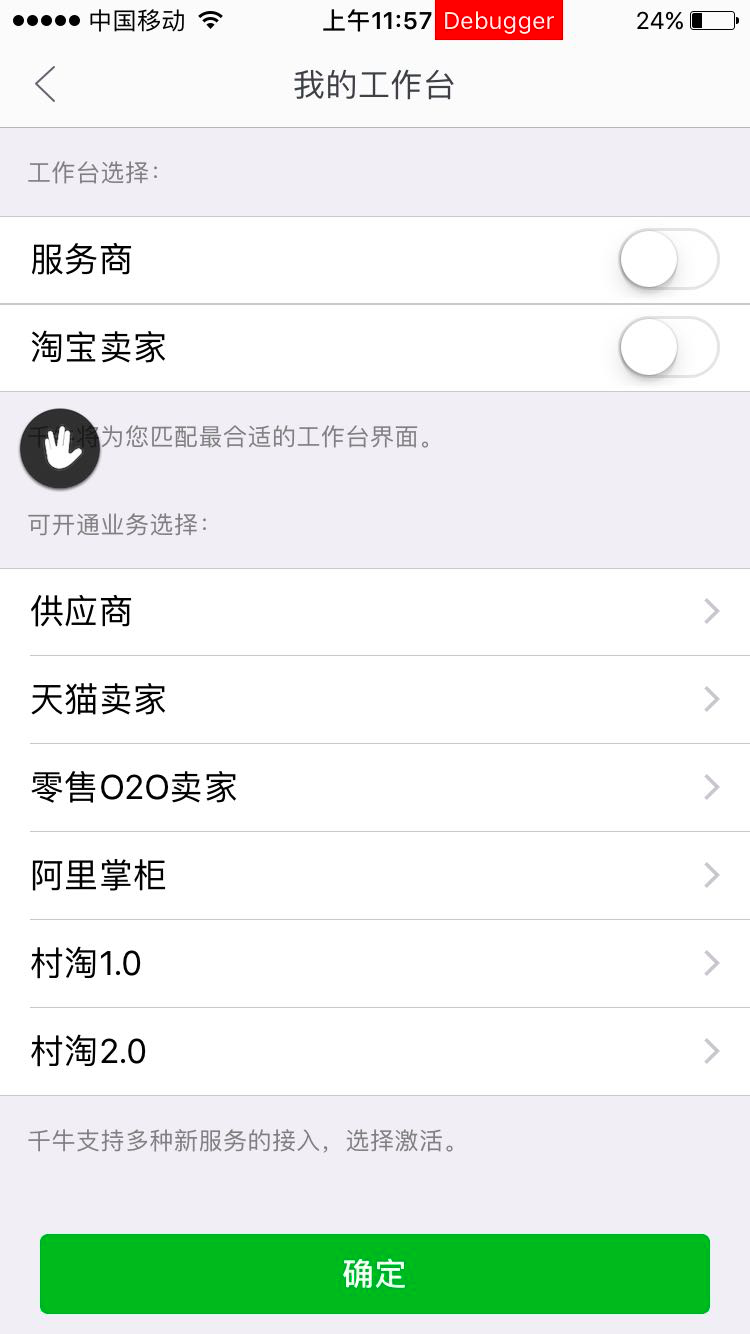Viewport: 750px width, 1334px height.
Task: Choose 村淘1.0
Action: pyautogui.click(x=375, y=964)
